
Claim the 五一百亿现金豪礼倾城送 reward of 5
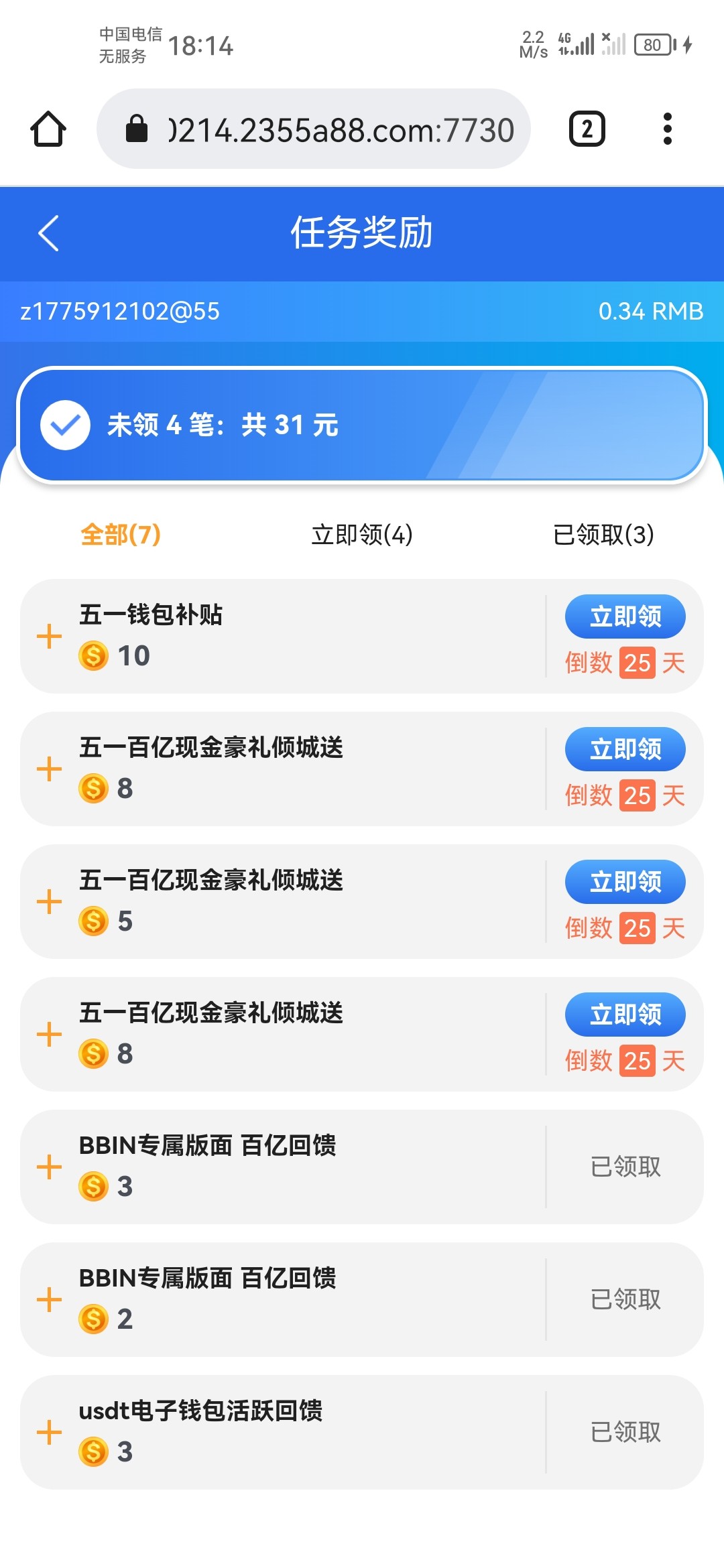[625, 882]
